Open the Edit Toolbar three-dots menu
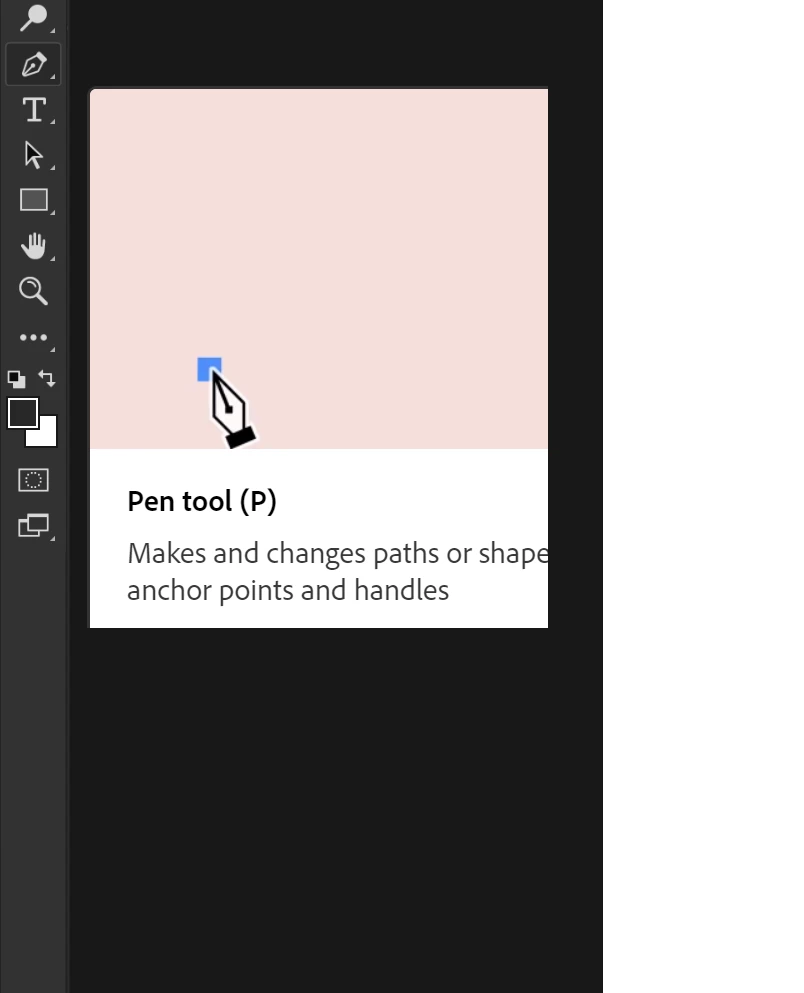The image size is (804, 993). [x=33, y=338]
